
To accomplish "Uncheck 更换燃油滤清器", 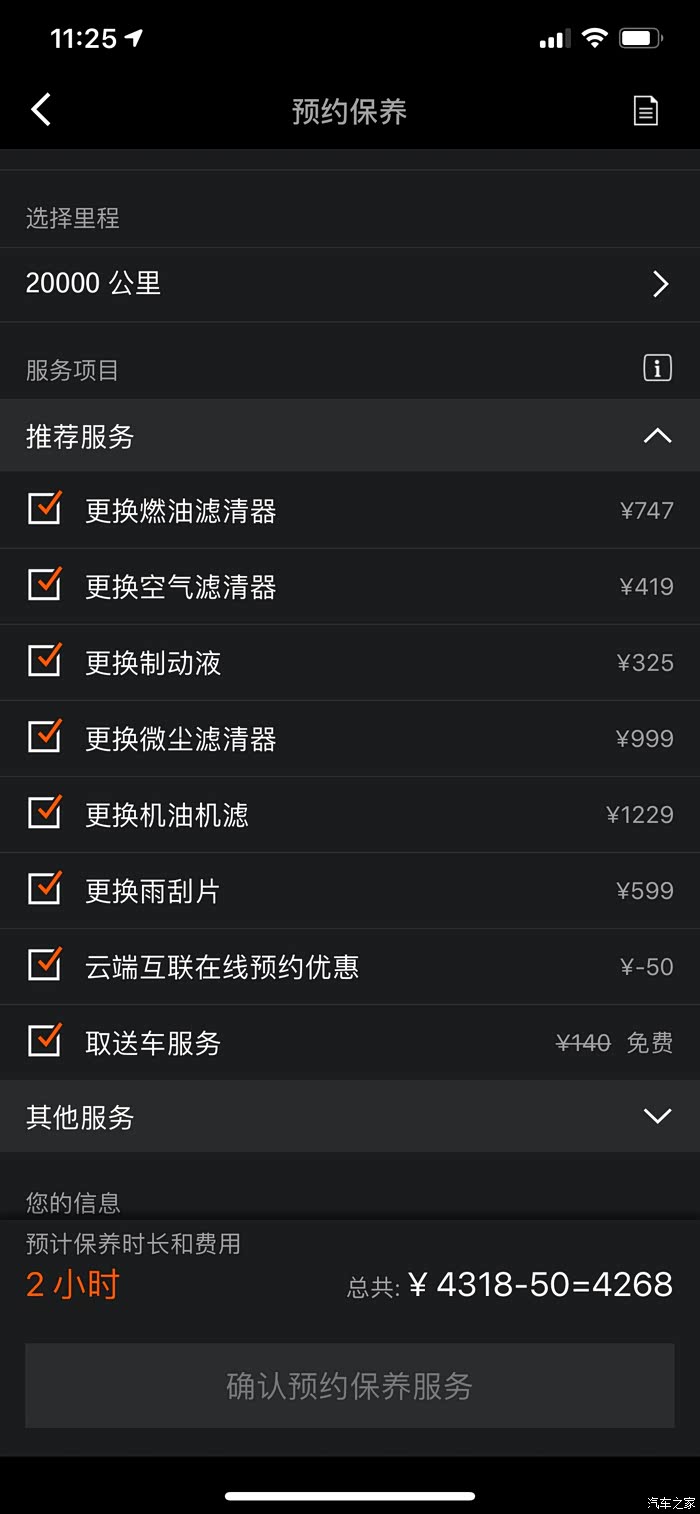I will [x=44, y=510].
